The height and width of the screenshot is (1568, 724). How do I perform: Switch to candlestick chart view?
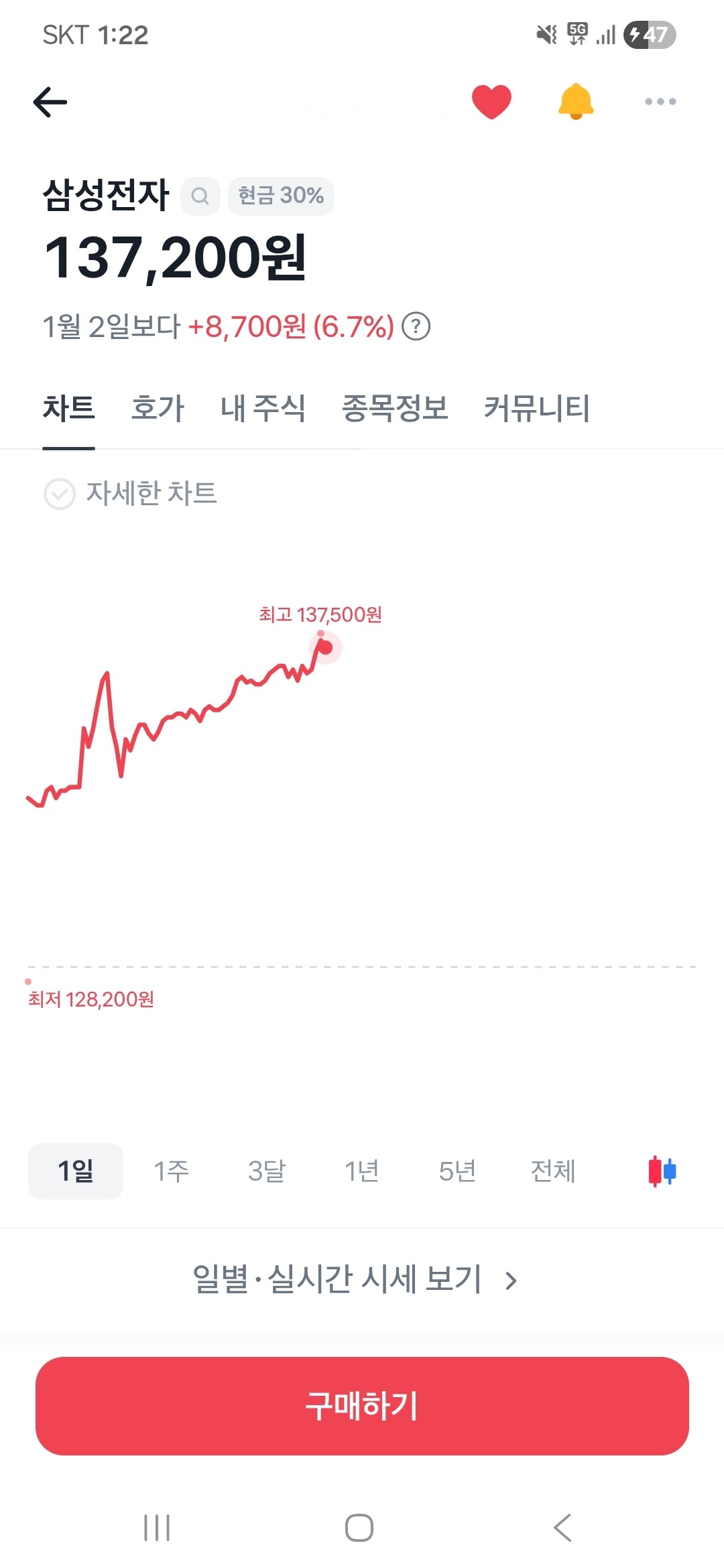click(x=662, y=1171)
